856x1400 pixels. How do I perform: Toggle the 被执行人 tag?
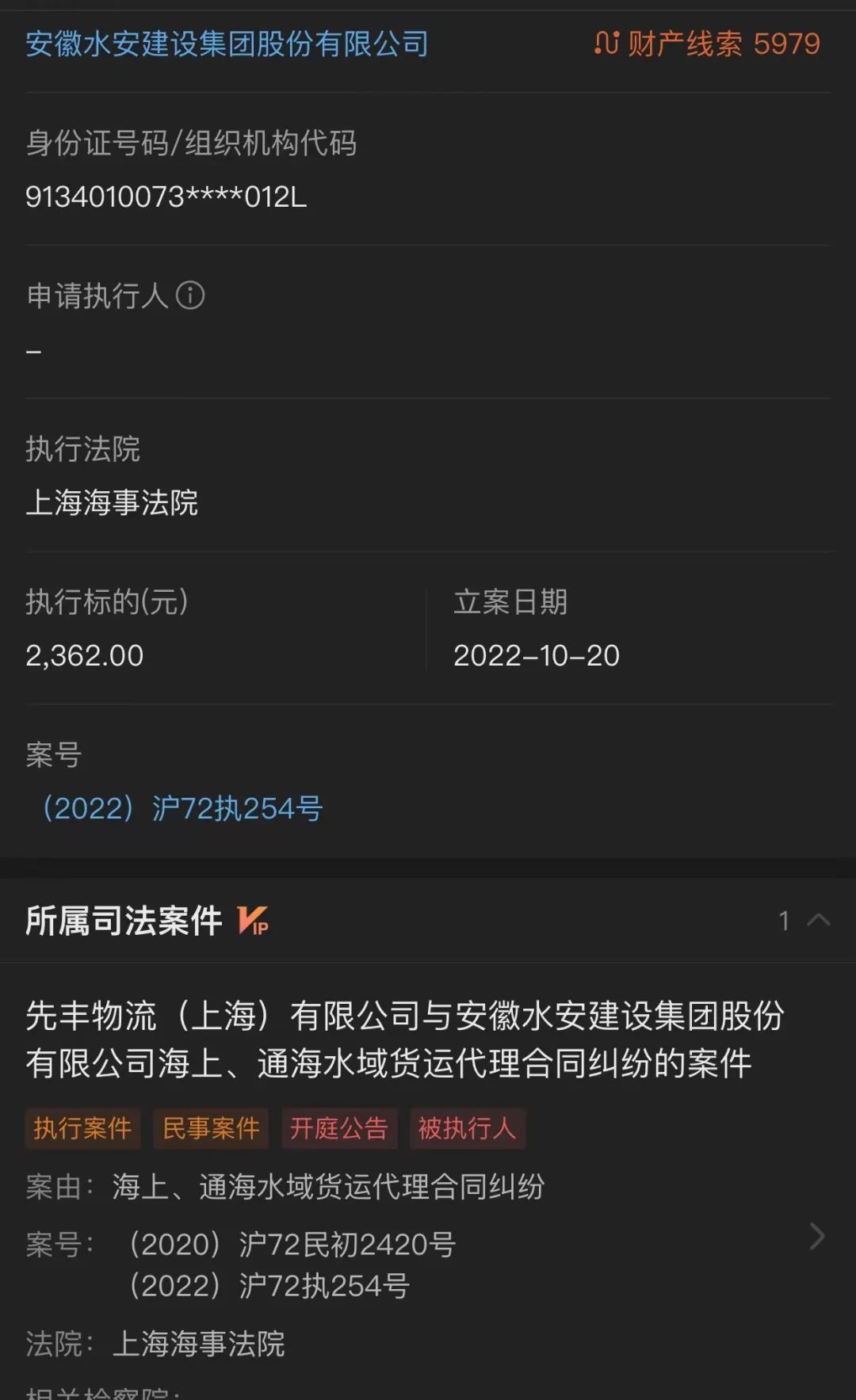coord(467,1128)
